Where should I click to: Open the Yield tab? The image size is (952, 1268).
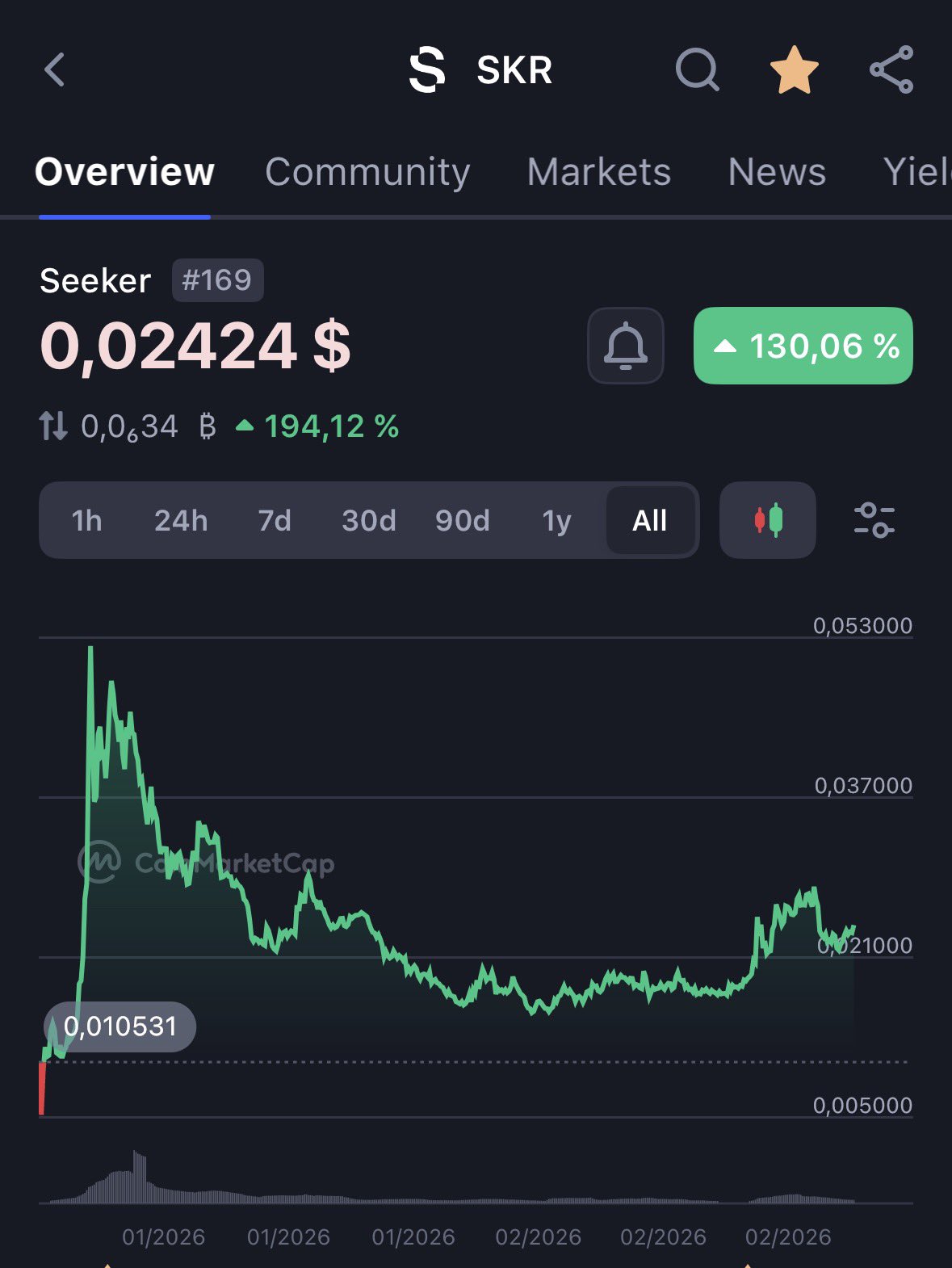916,172
